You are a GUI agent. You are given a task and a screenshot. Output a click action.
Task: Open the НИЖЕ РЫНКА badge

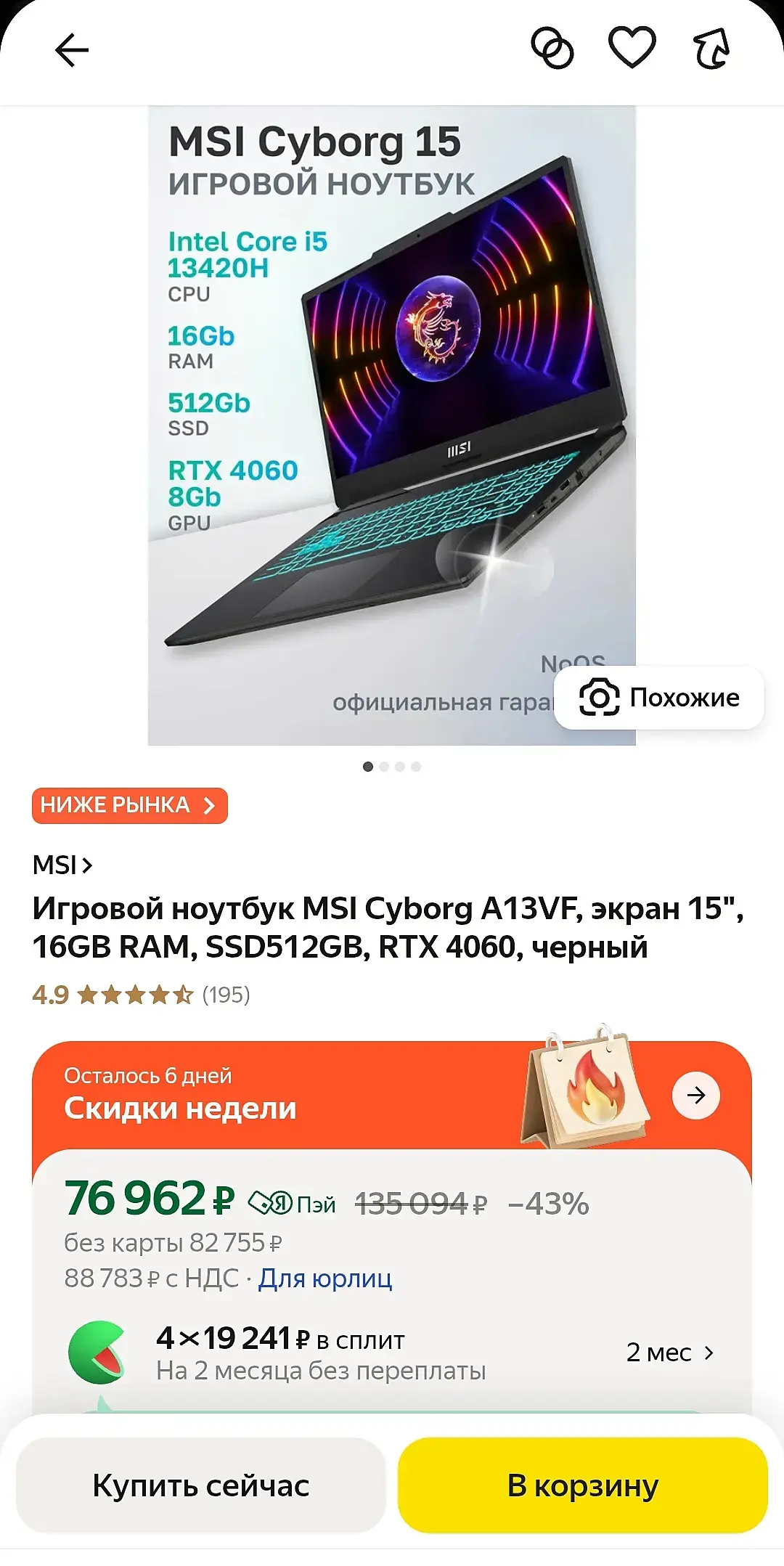(129, 805)
